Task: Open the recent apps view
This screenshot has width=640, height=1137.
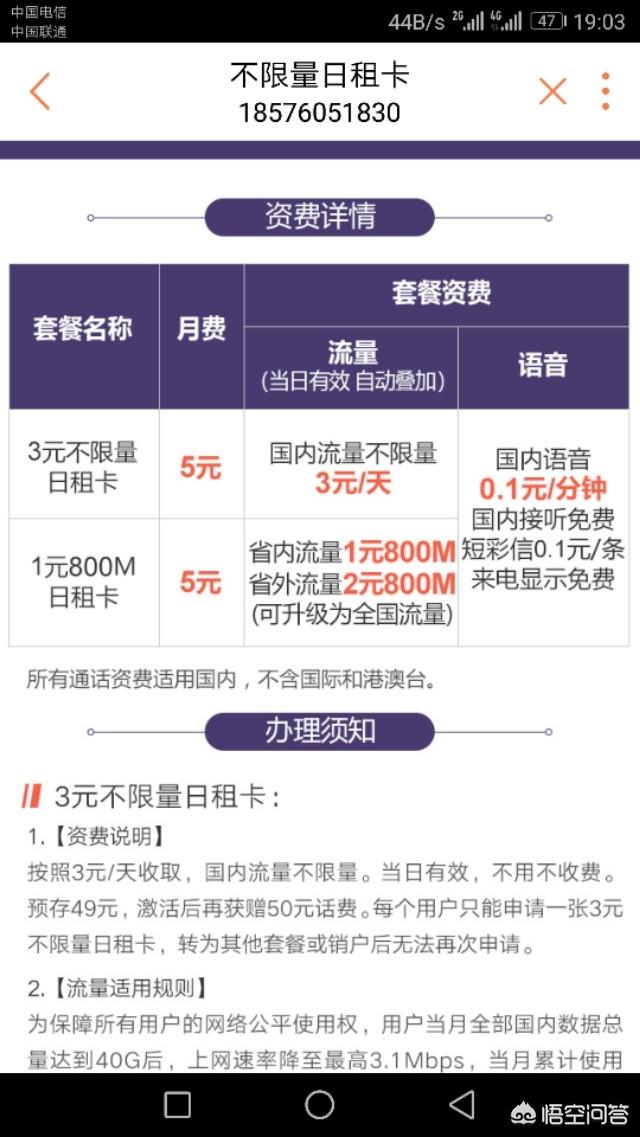Action: point(177,1104)
